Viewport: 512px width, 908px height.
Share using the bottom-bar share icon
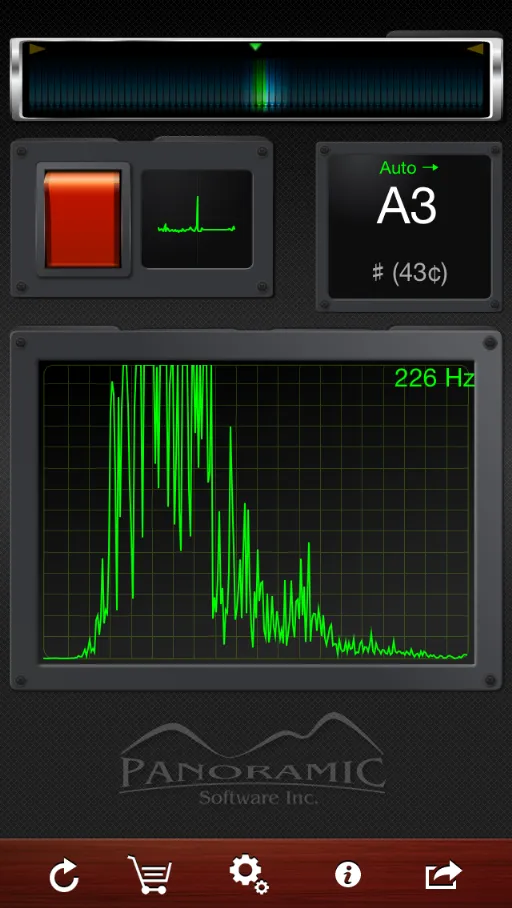pyautogui.click(x=443, y=874)
